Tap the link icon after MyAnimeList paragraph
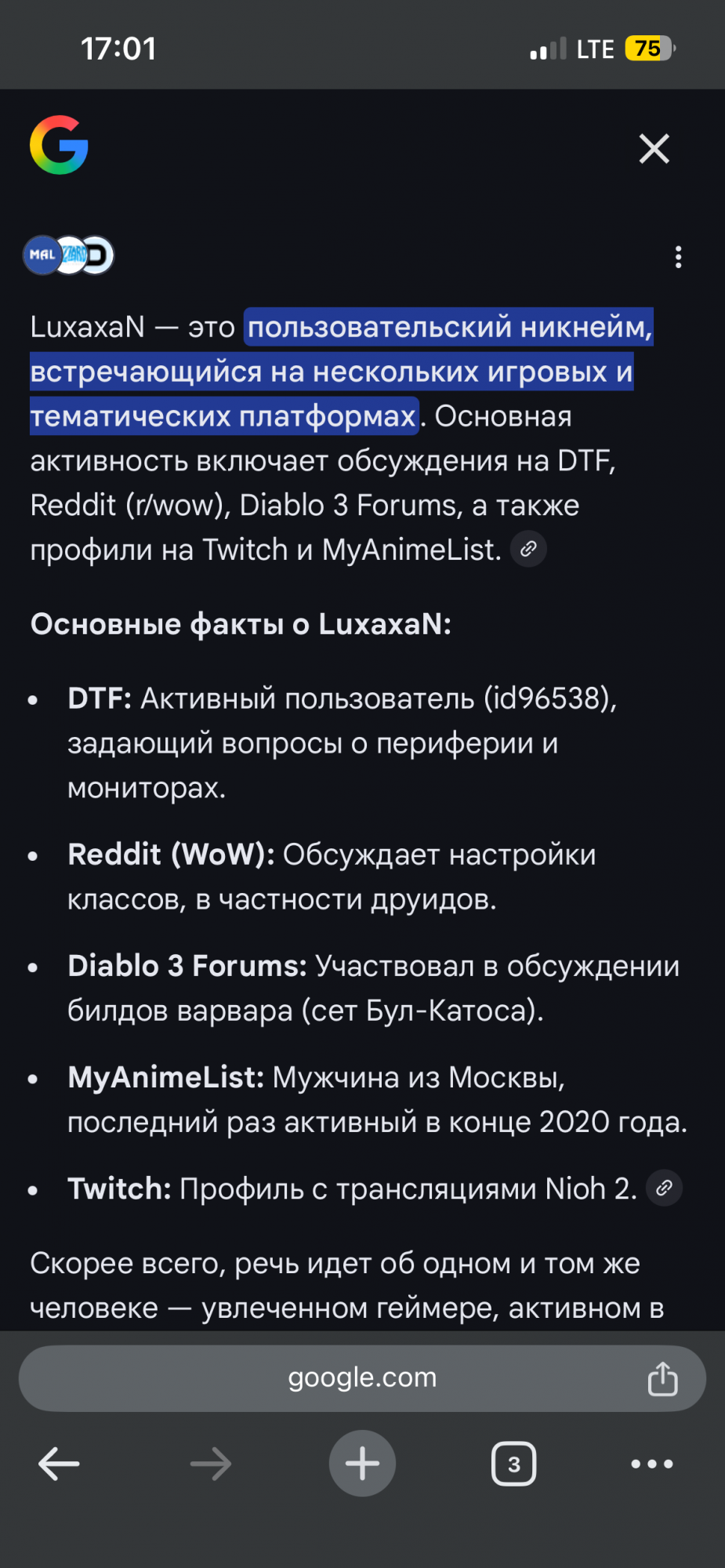This screenshot has width=725, height=1568. click(528, 549)
